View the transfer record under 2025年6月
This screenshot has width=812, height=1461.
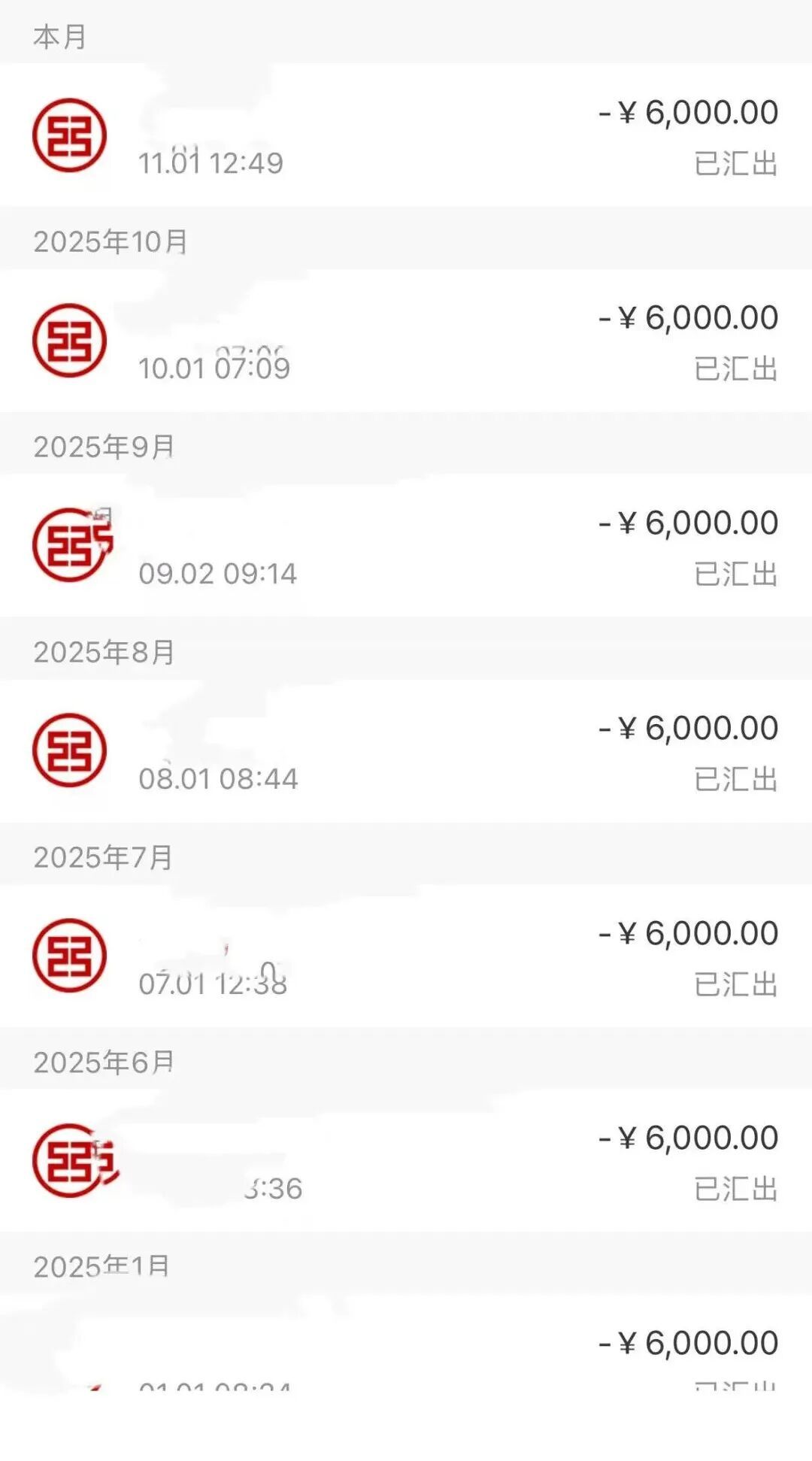pyautogui.click(x=406, y=1162)
